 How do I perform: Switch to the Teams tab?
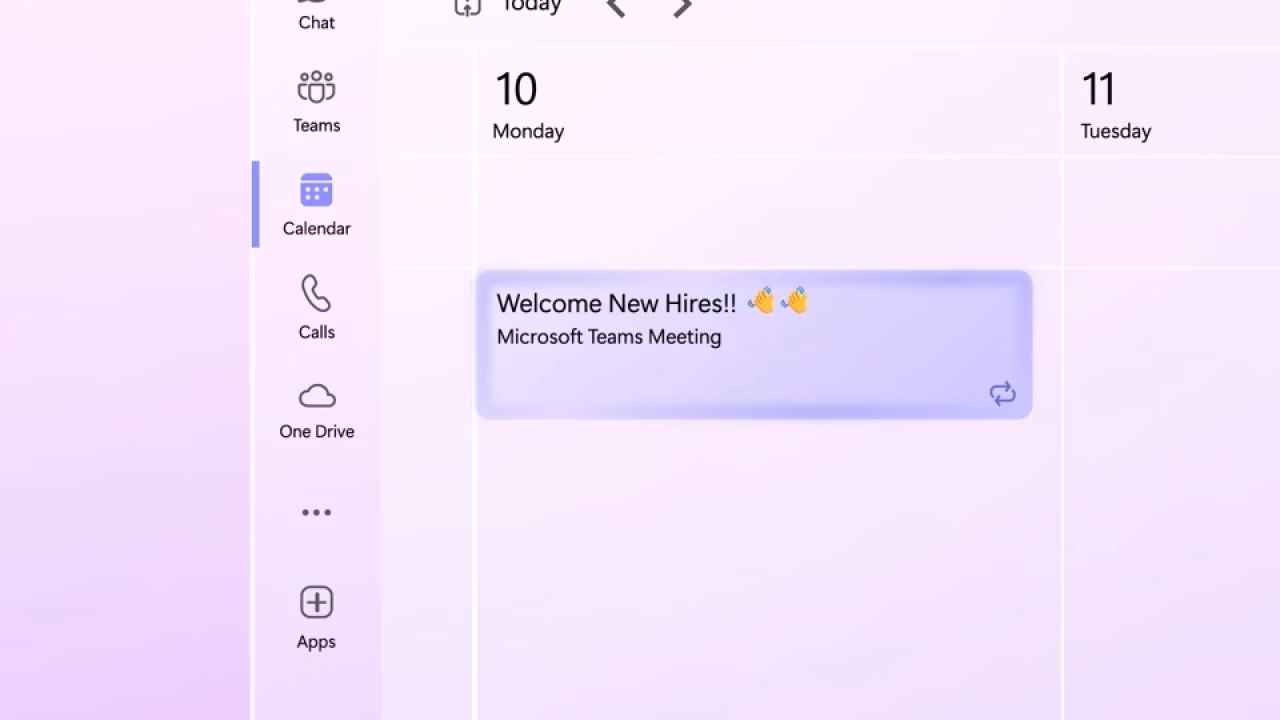[x=316, y=102]
